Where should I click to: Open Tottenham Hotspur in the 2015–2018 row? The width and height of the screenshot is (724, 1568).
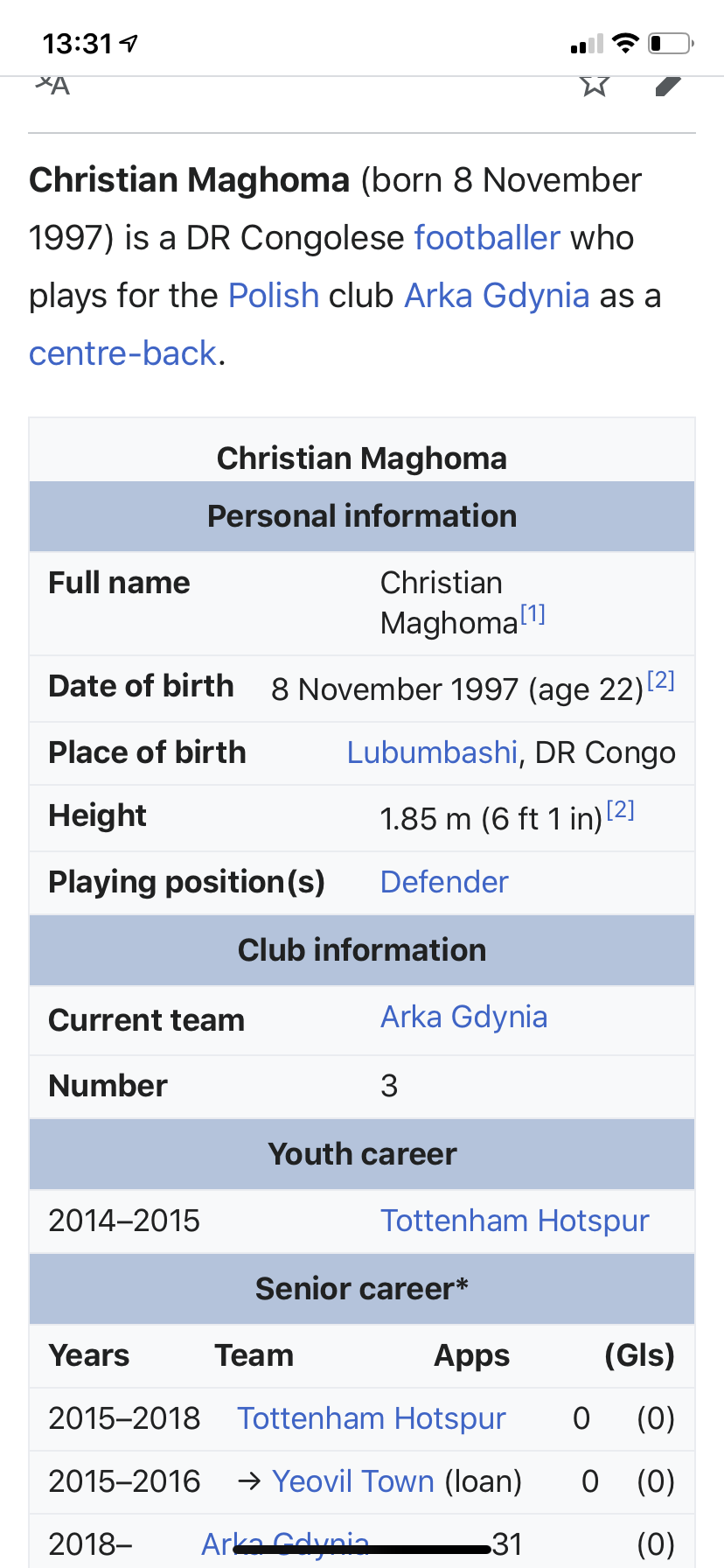[x=372, y=1418]
